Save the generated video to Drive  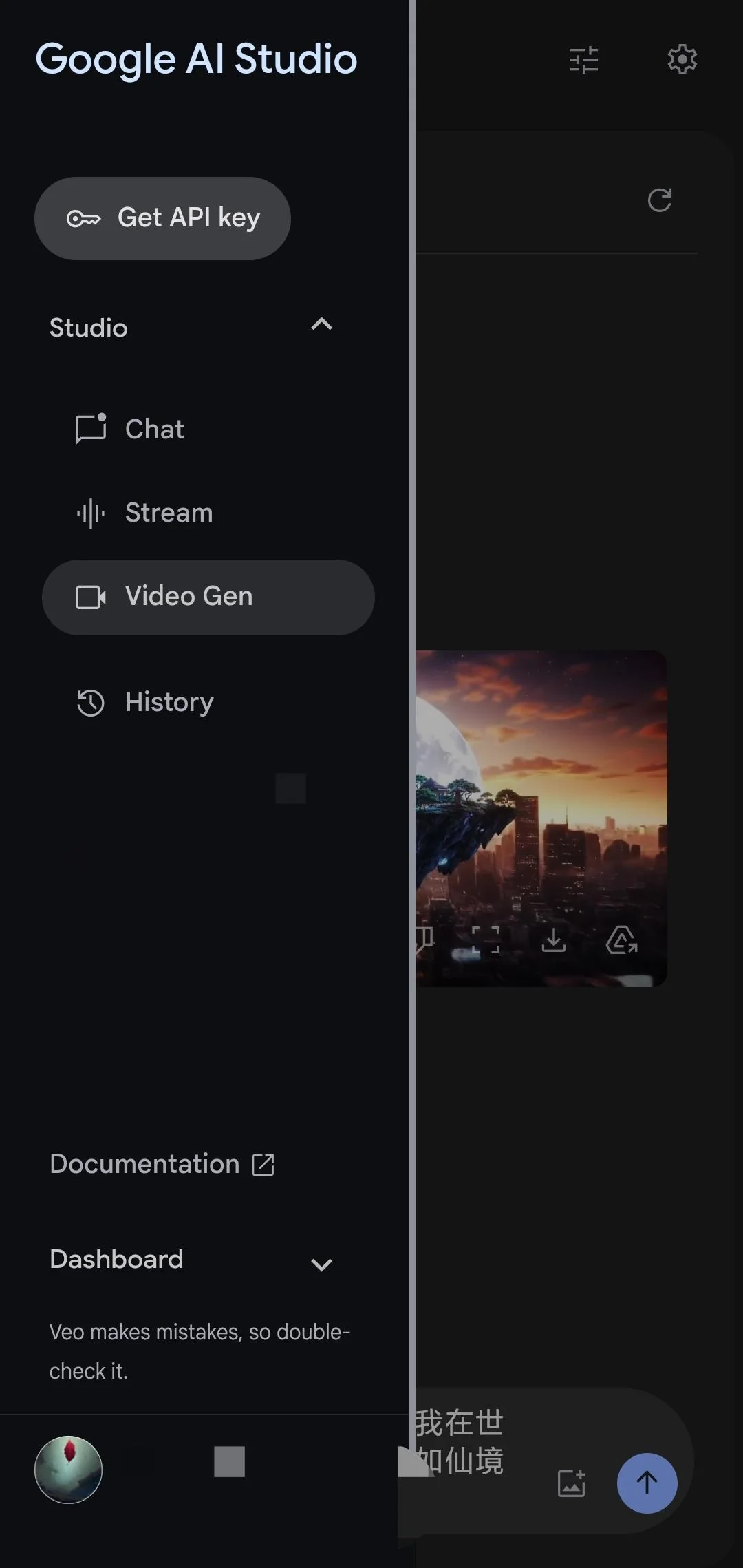pyautogui.click(x=621, y=940)
